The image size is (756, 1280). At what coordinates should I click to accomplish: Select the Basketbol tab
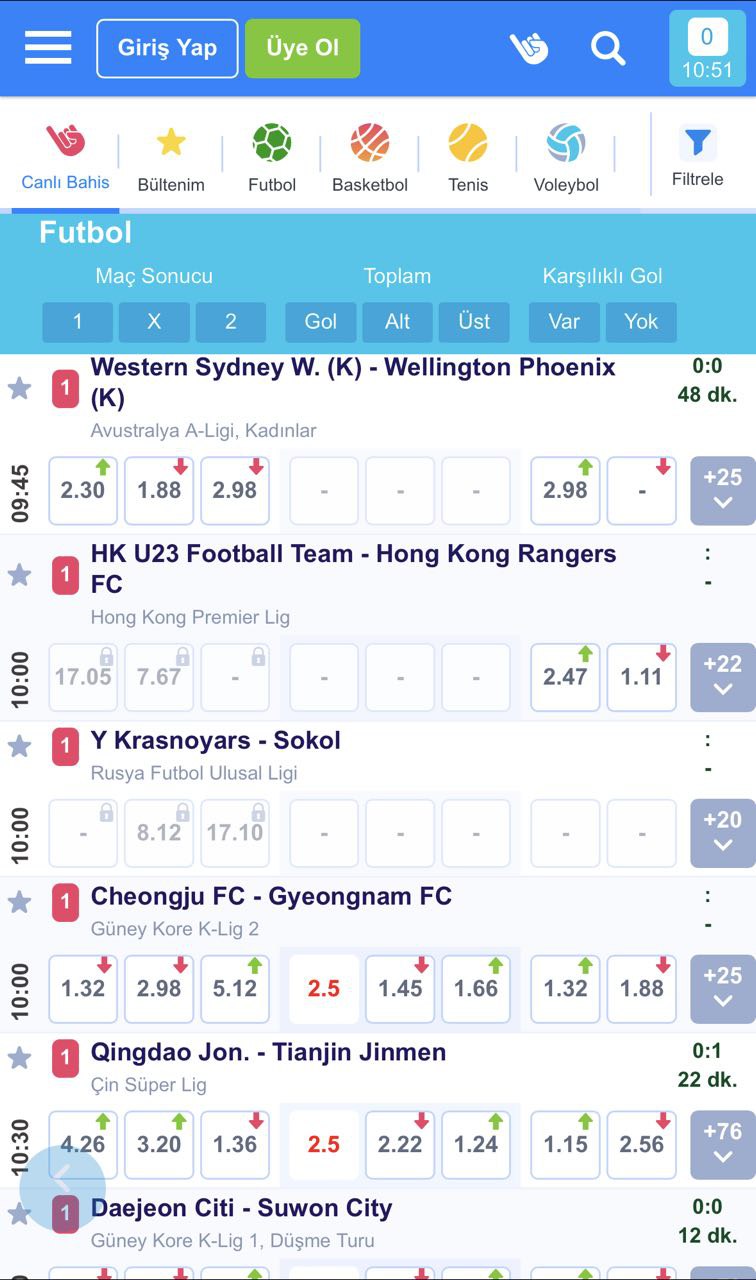[370, 158]
